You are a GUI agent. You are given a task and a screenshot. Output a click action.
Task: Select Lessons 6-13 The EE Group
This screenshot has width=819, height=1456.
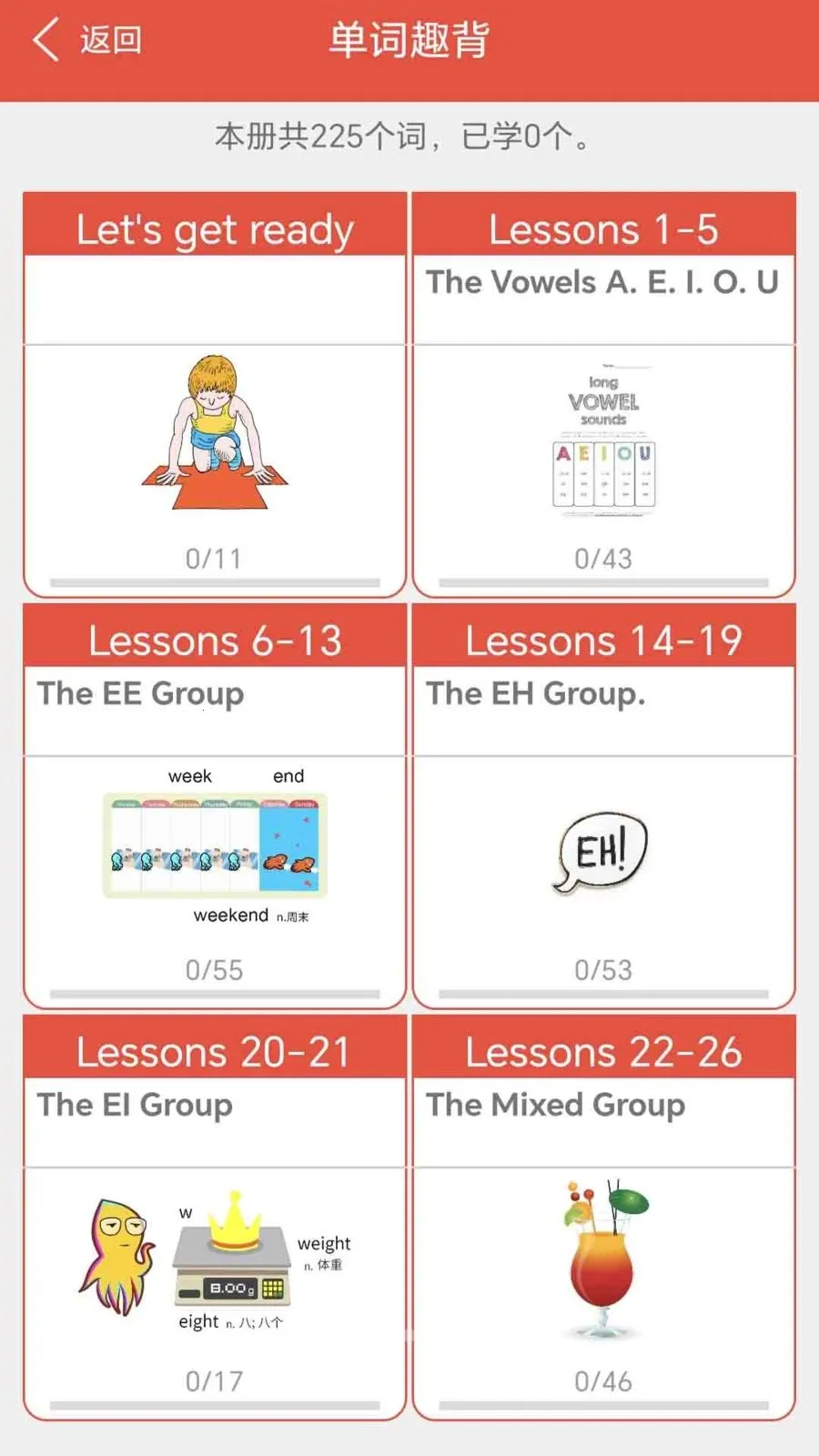215,805
